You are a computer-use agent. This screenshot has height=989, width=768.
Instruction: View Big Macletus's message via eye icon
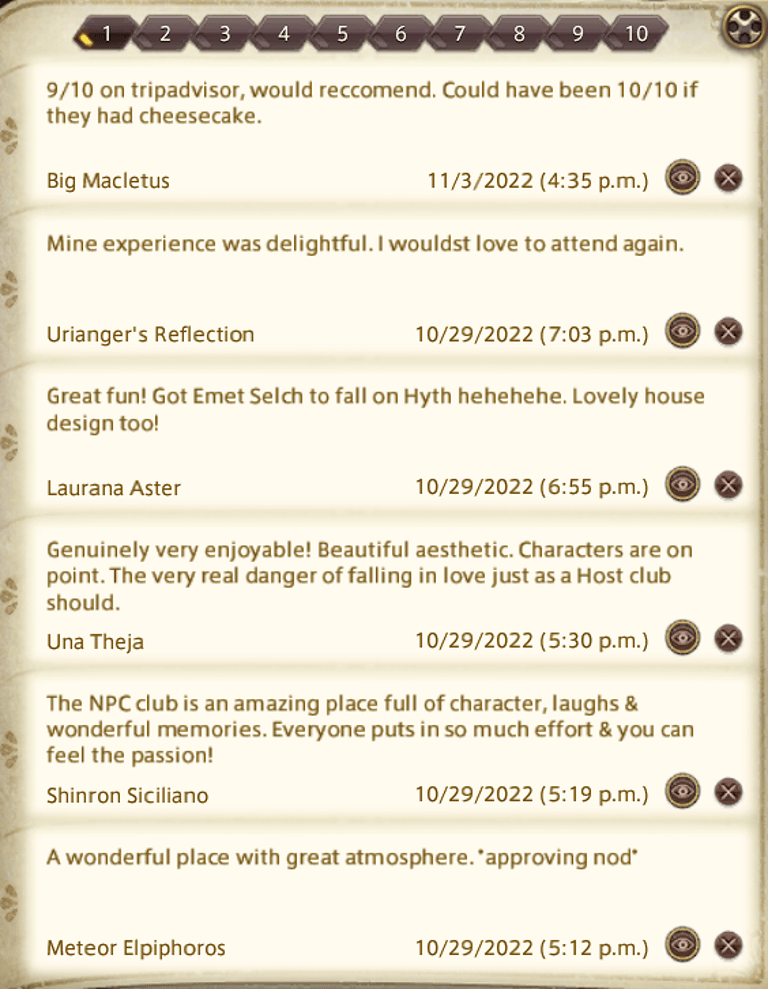(682, 179)
